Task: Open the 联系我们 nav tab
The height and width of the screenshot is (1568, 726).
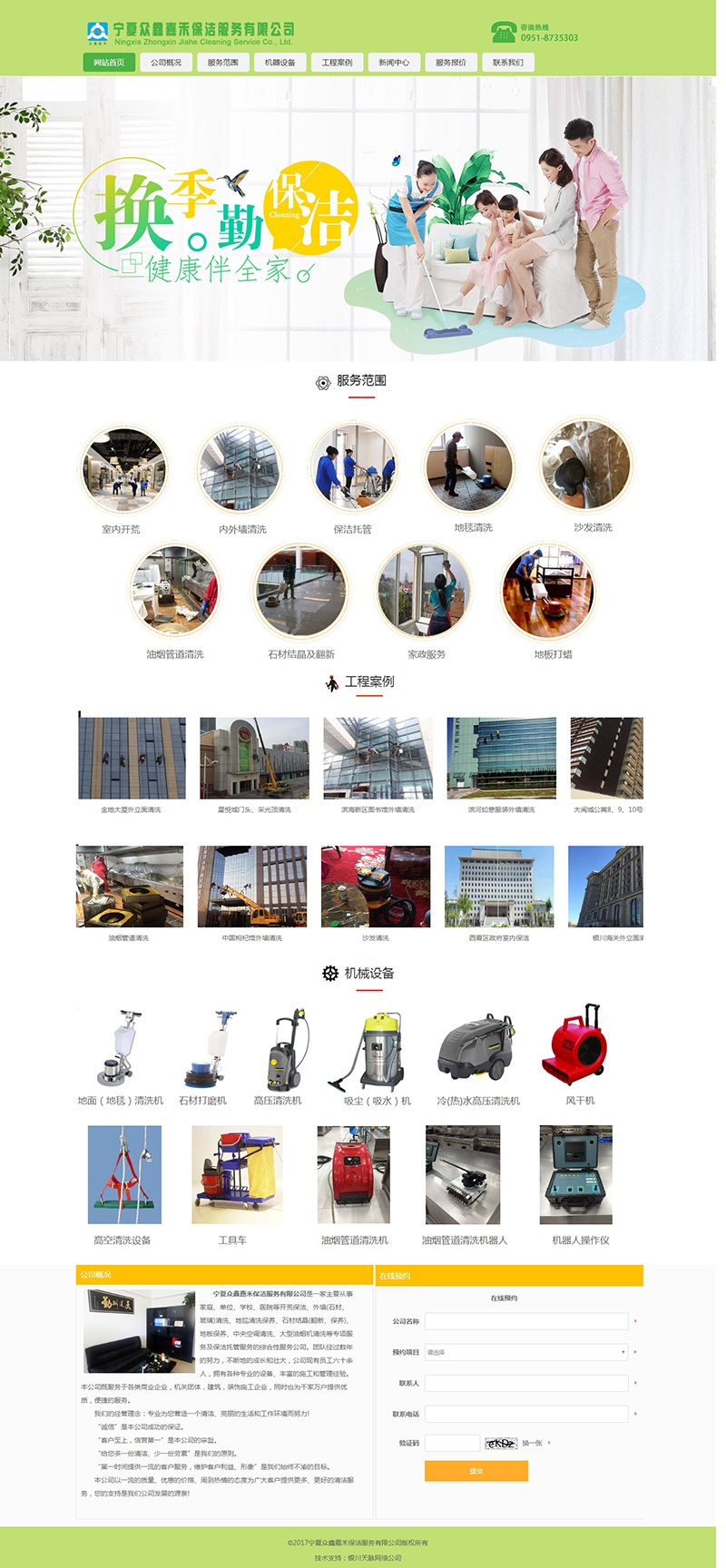Action: tap(508, 63)
